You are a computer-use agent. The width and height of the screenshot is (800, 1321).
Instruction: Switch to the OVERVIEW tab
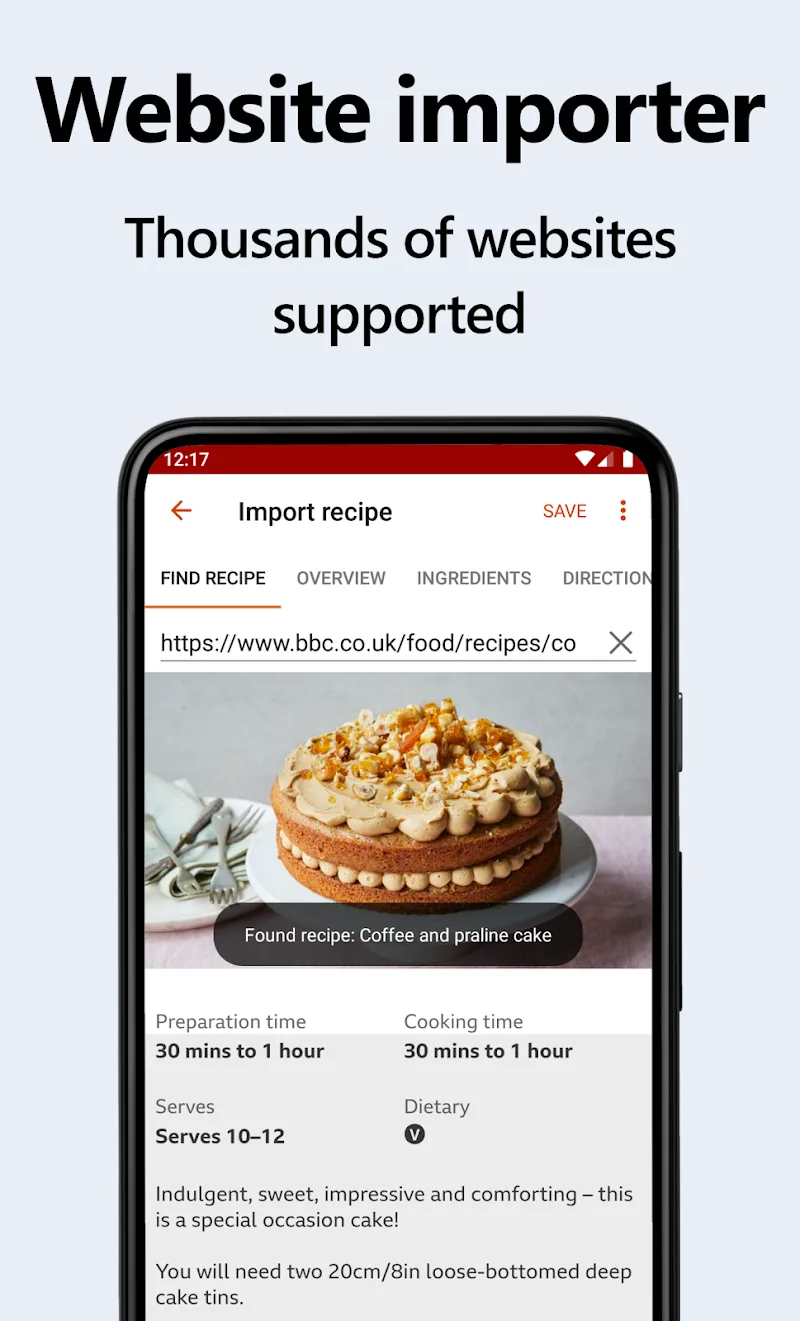click(x=341, y=578)
